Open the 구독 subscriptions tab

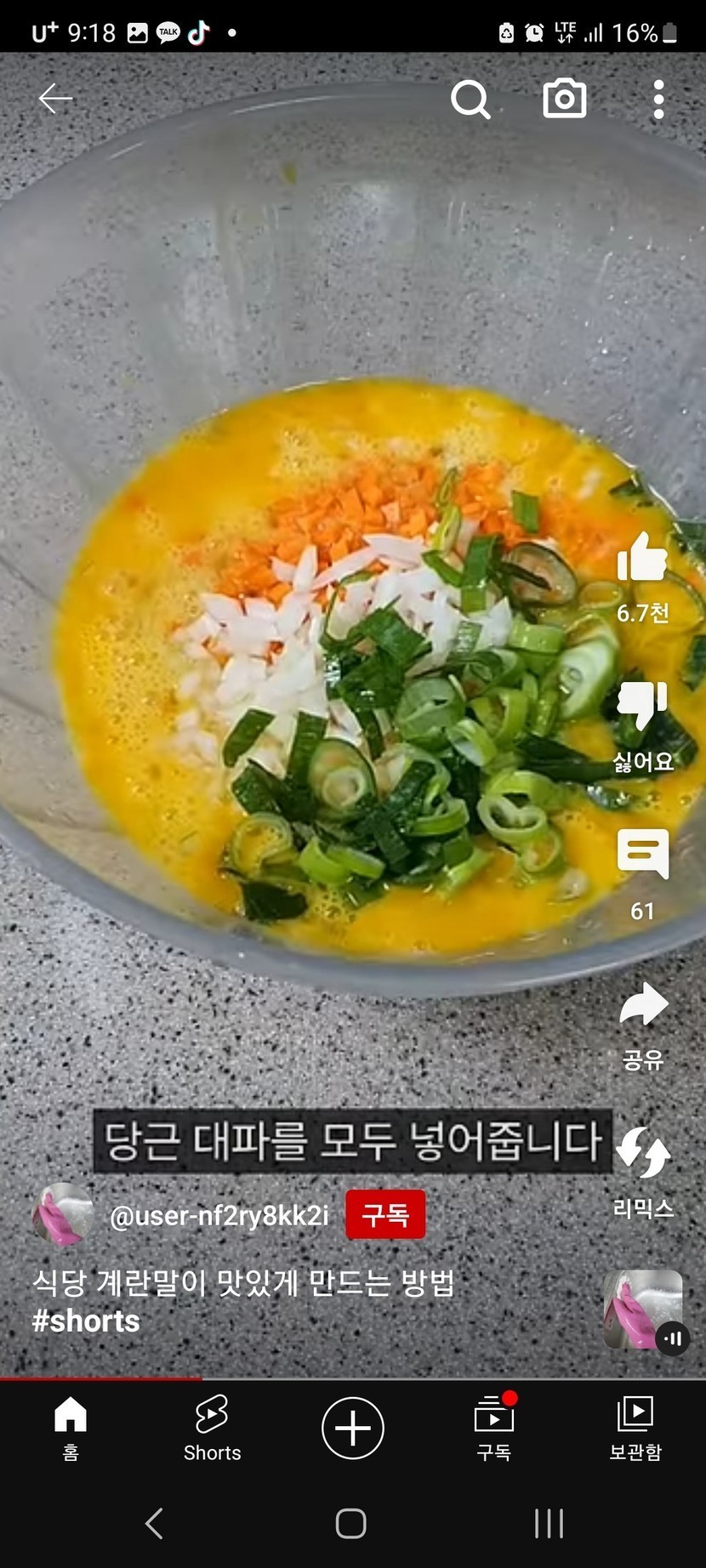tap(494, 1428)
